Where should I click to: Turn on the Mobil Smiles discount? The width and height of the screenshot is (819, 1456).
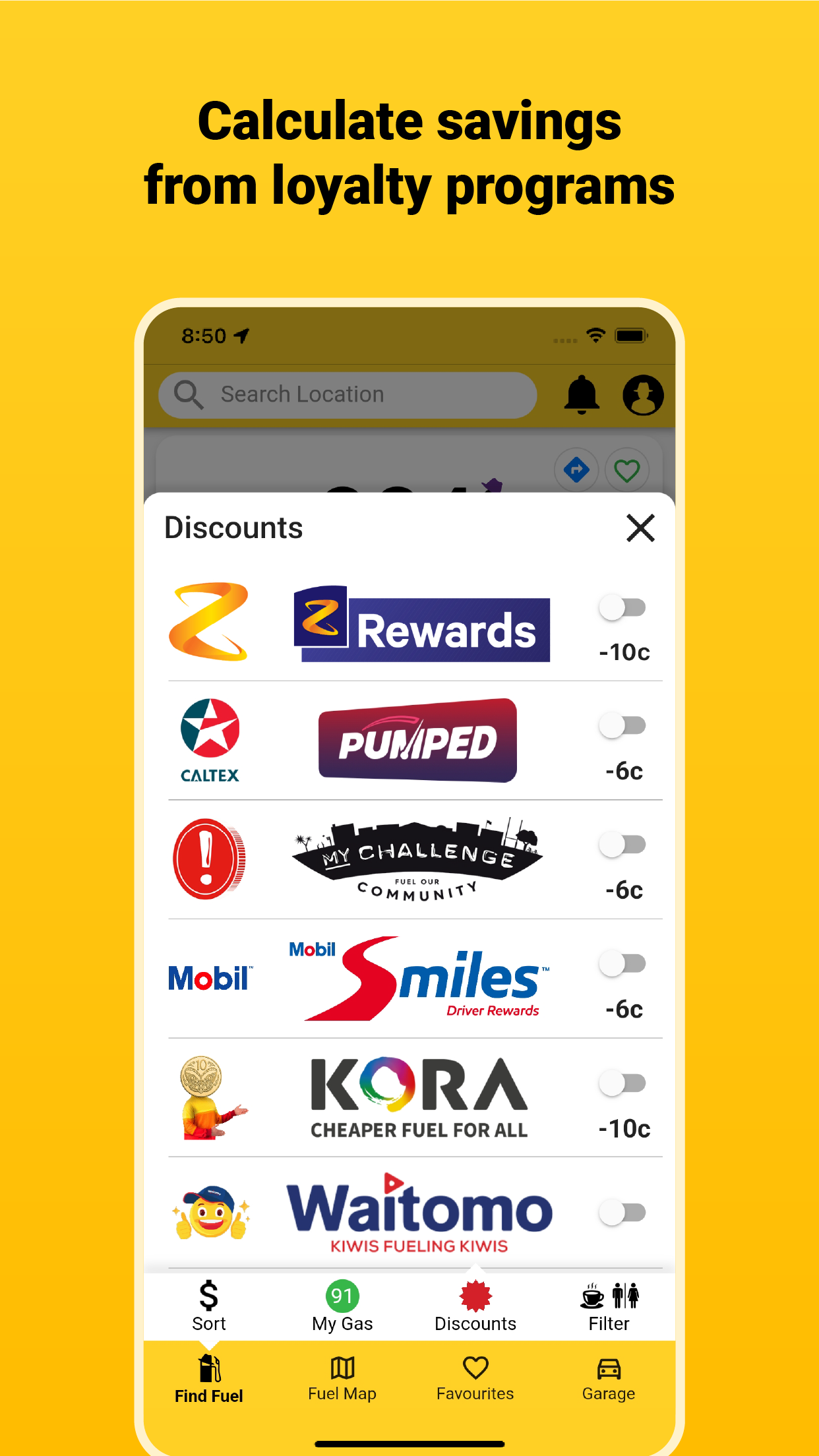pos(623,964)
